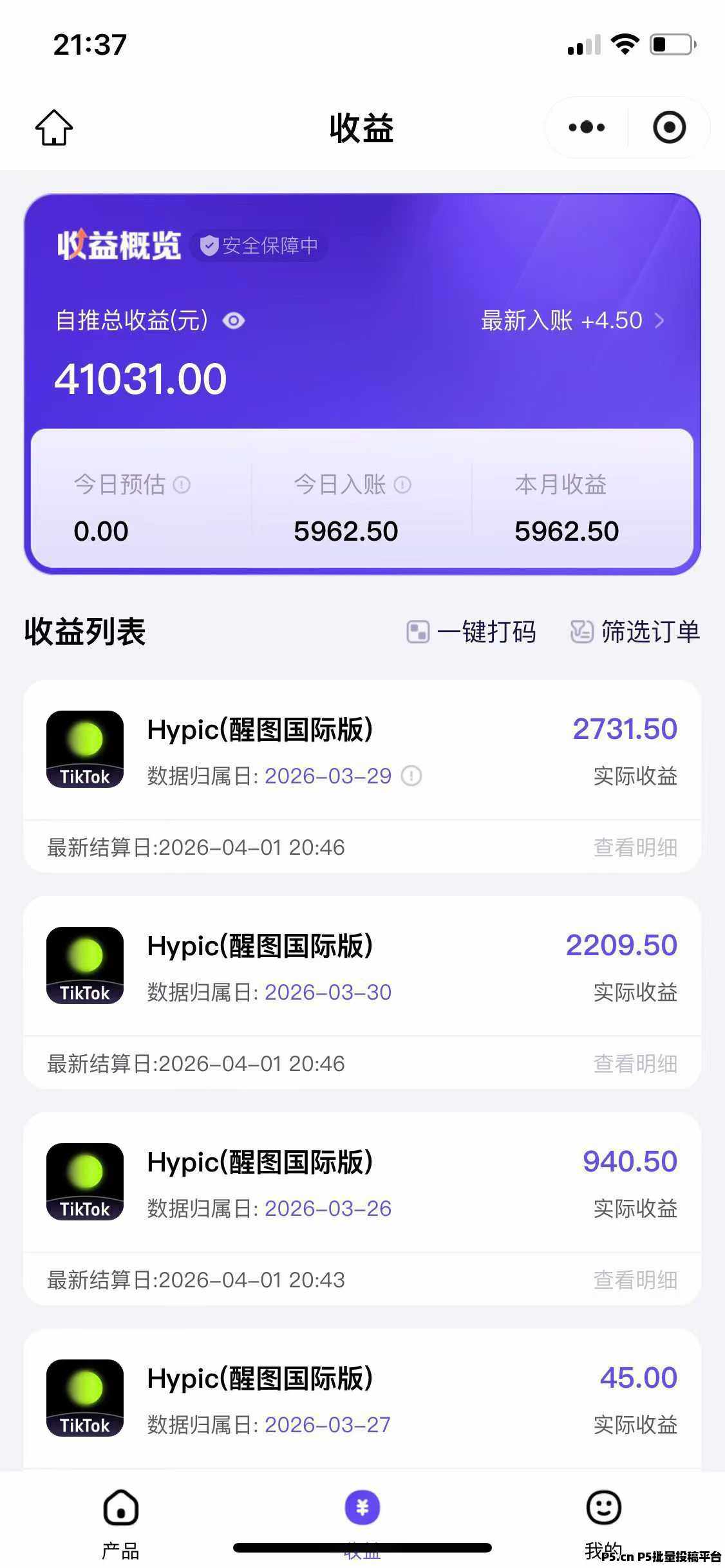The image size is (725, 1568).
Task: Switch to the 产品 tab
Action: 120,1520
